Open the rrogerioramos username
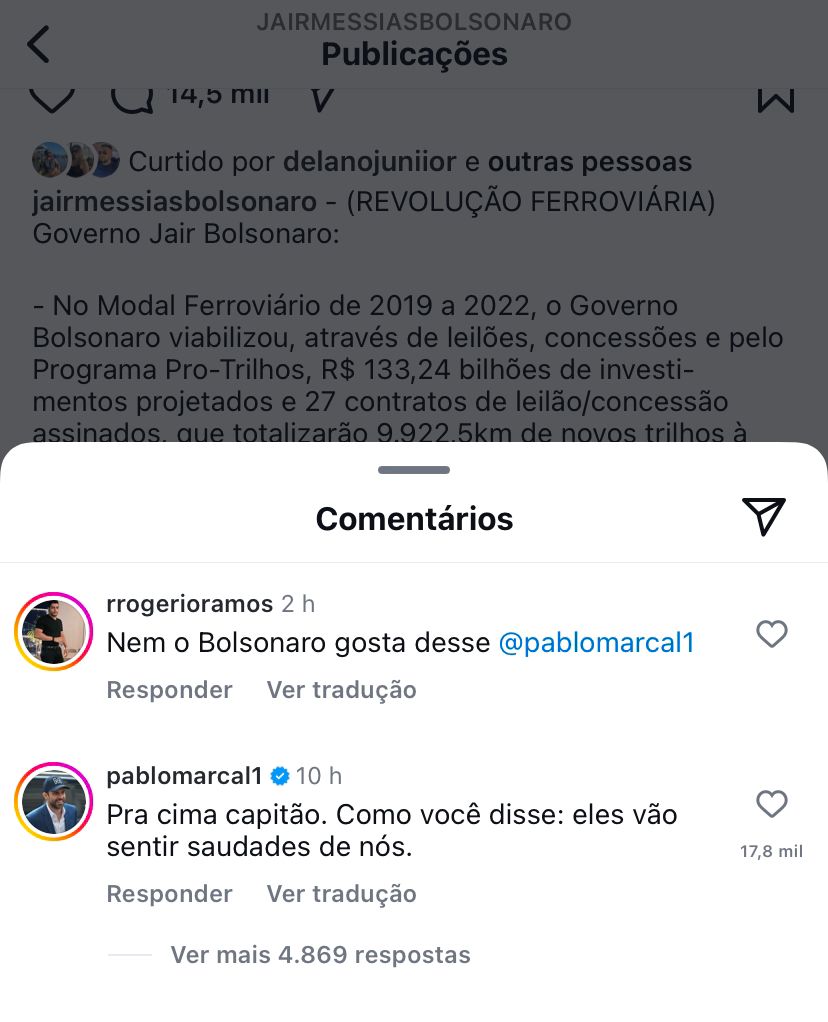Screen dimensions: 828x1022 [189, 604]
